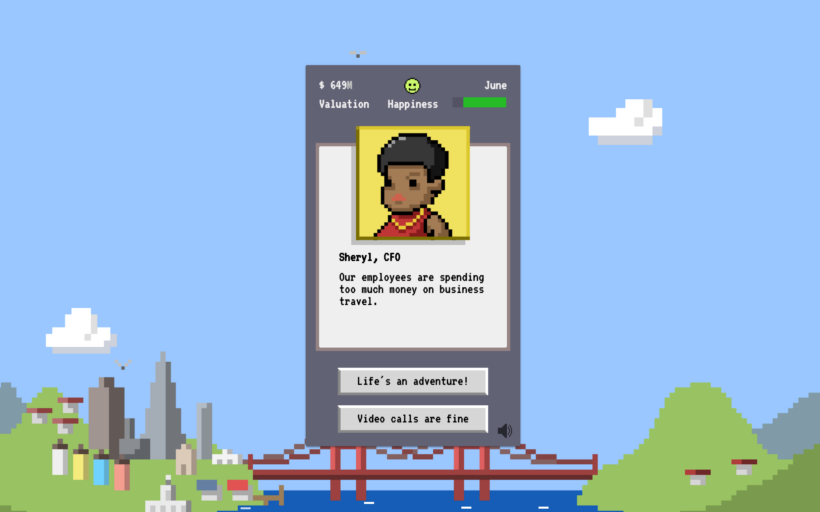Select "Video calls are fine" option
Image resolution: width=820 pixels, height=512 pixels.
click(x=412, y=419)
